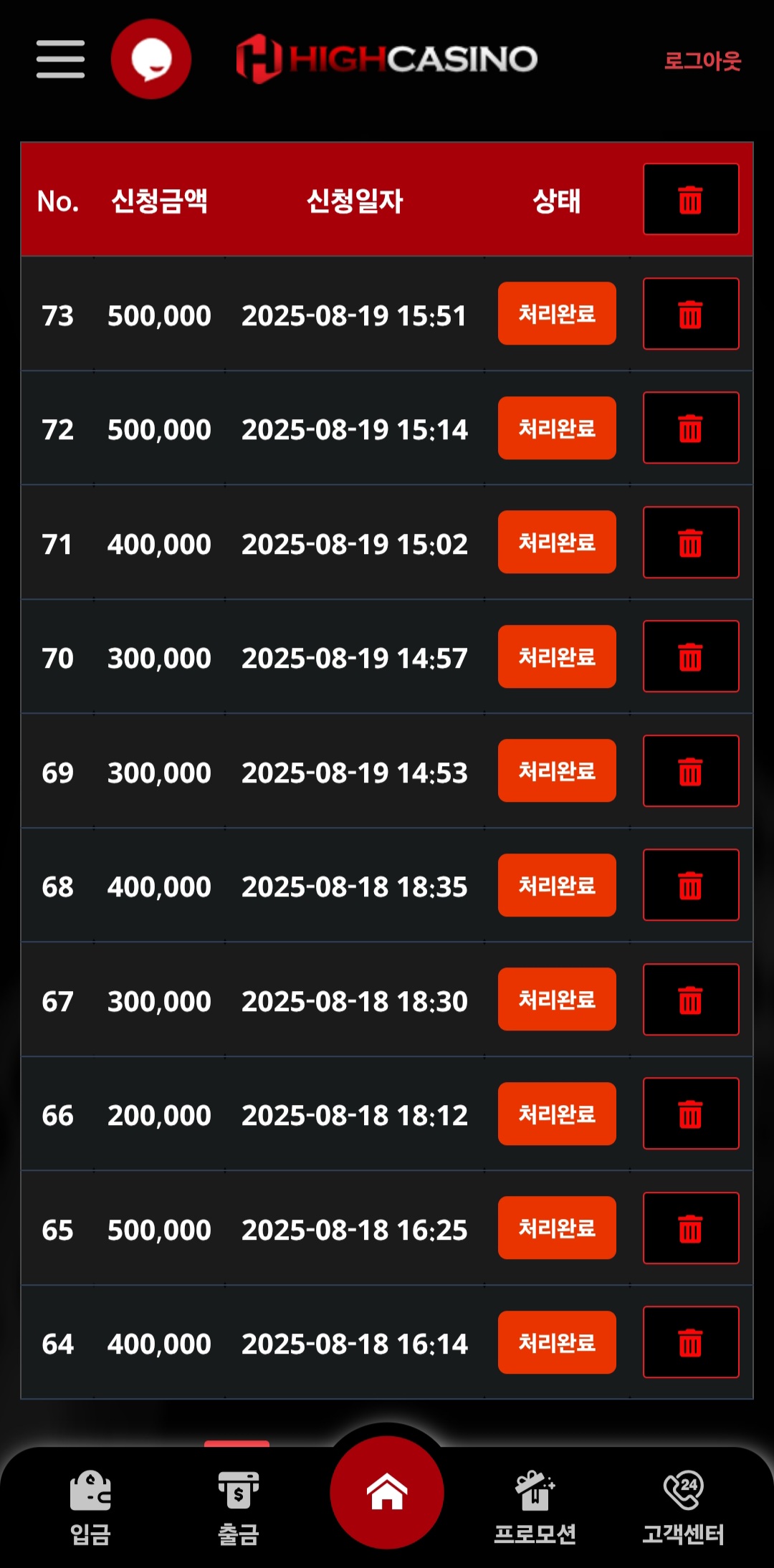Viewport: 774px width, 1568px height.
Task: Tap 로그아웃 to log out
Action: click(x=702, y=61)
